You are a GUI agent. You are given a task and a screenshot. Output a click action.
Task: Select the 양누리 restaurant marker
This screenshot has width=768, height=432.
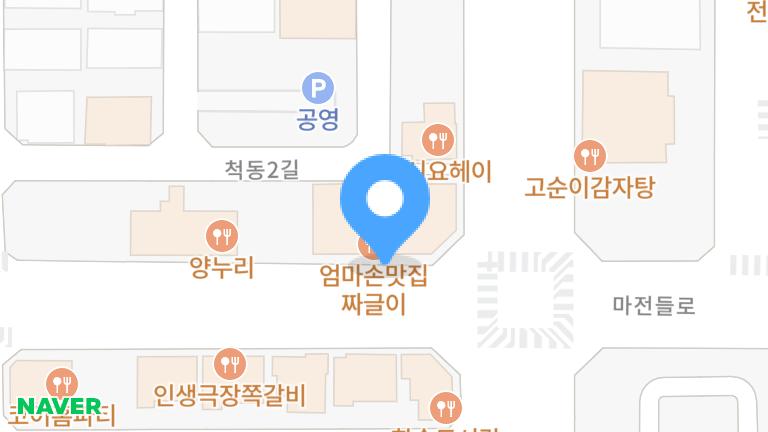coord(221,236)
